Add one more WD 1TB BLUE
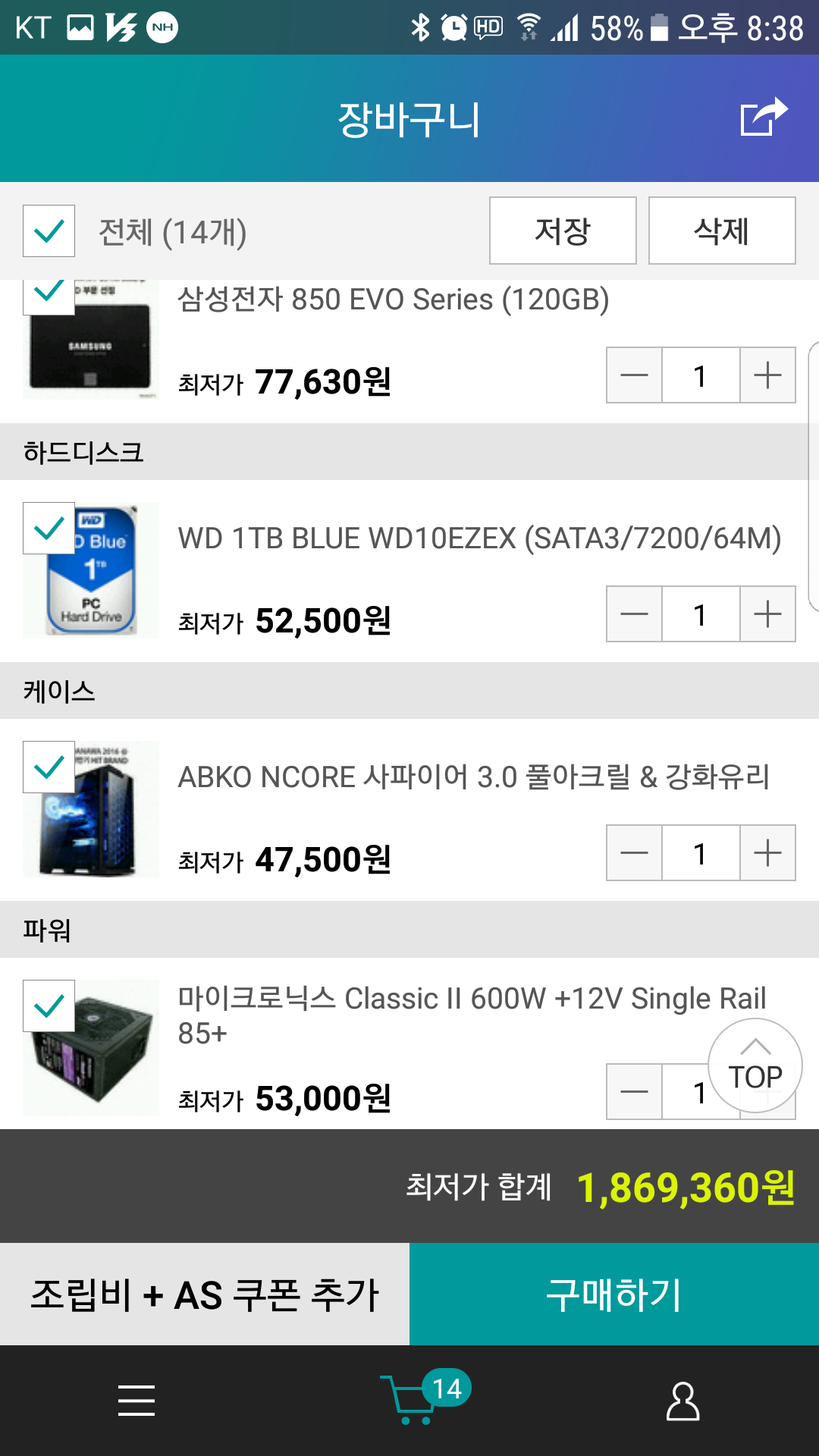This screenshot has height=1456, width=819. coord(767,614)
